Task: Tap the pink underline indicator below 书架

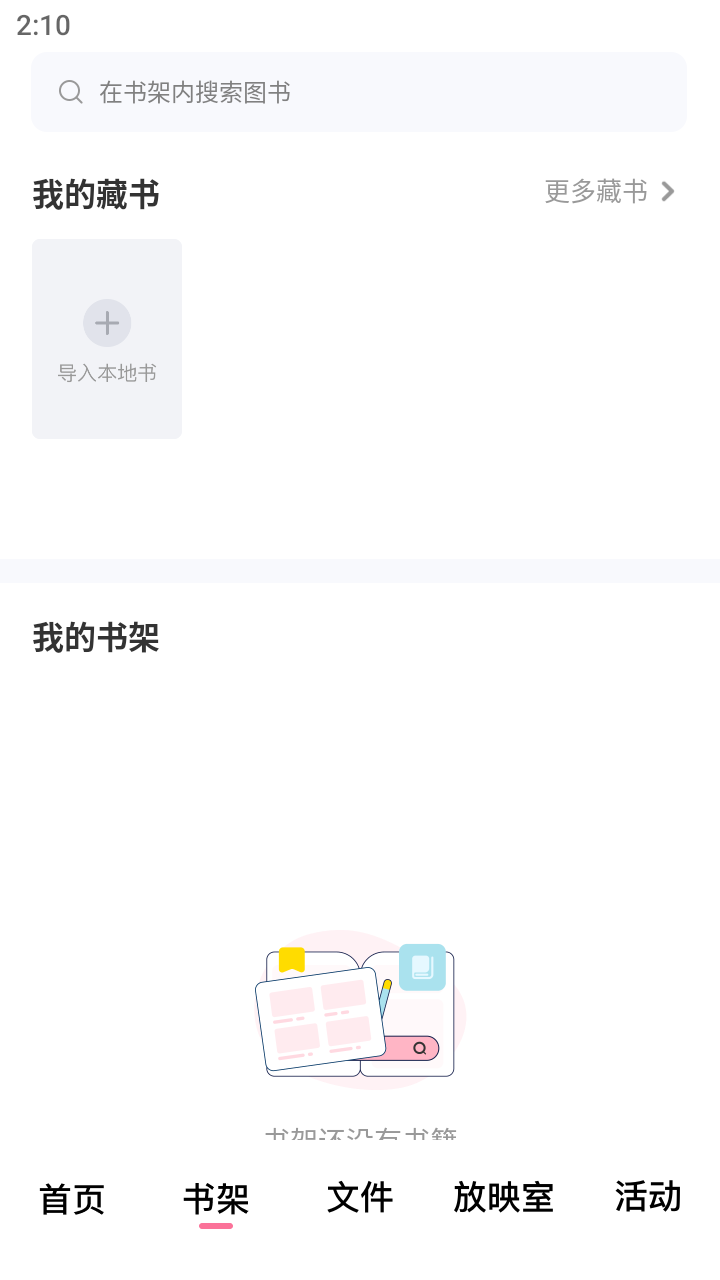Action: point(216,1224)
